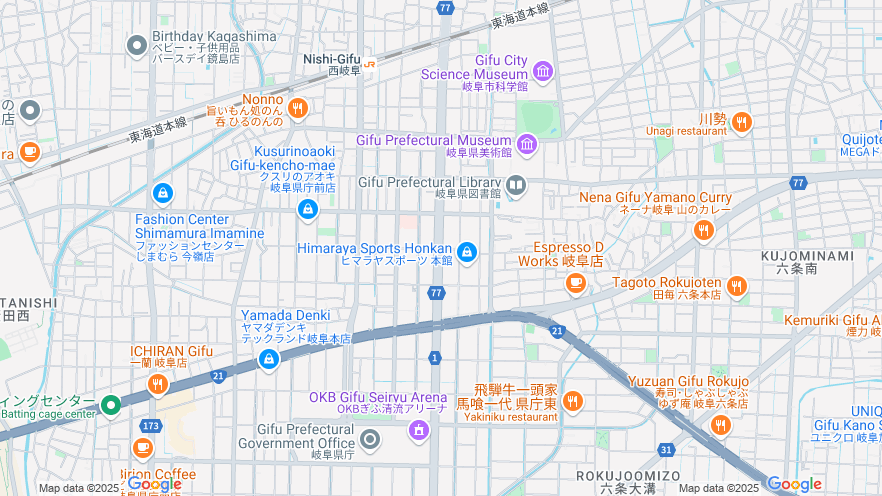Tap the Espresso D Works cafe pin
This screenshot has width=882, height=496.
pyautogui.click(x=575, y=283)
